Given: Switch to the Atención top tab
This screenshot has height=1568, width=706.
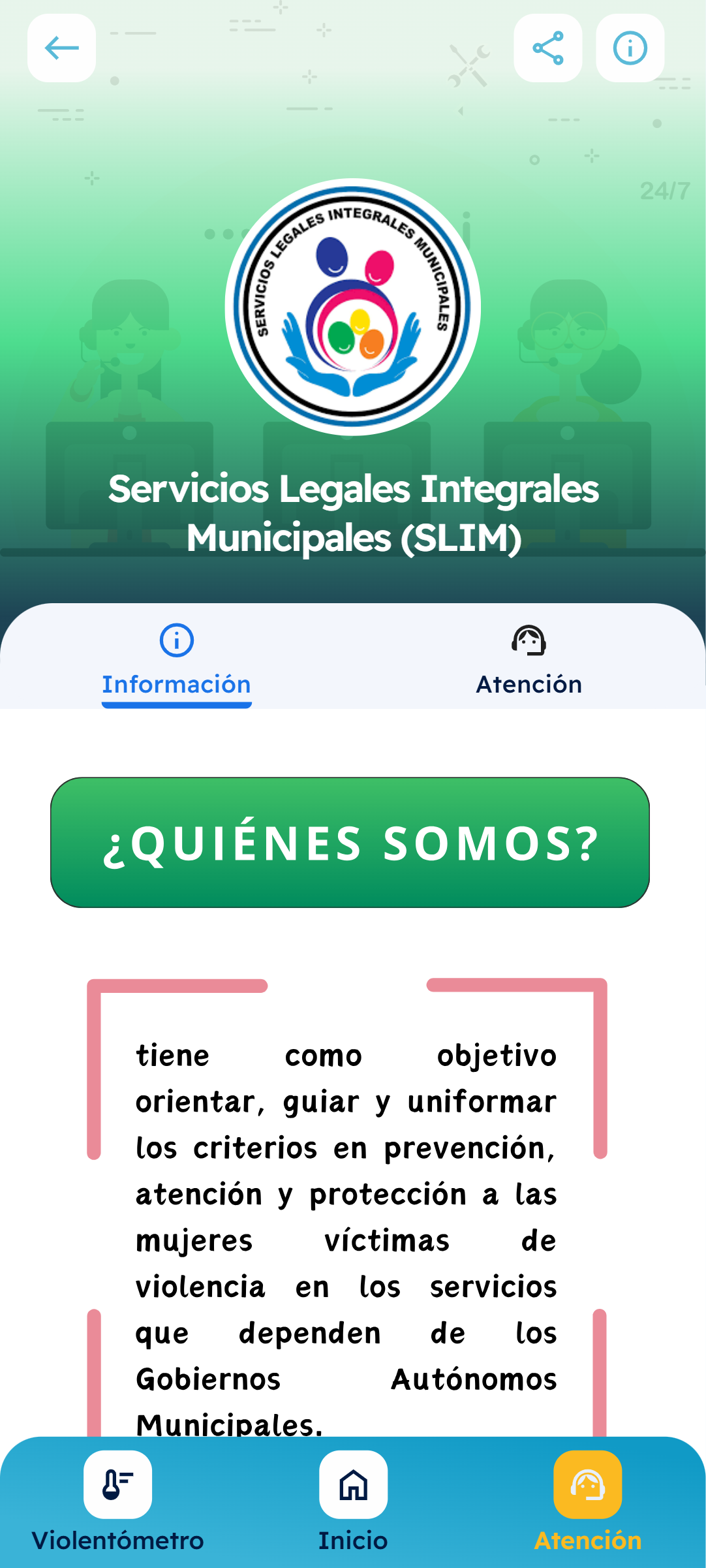Looking at the screenshot, I should coord(529,661).
